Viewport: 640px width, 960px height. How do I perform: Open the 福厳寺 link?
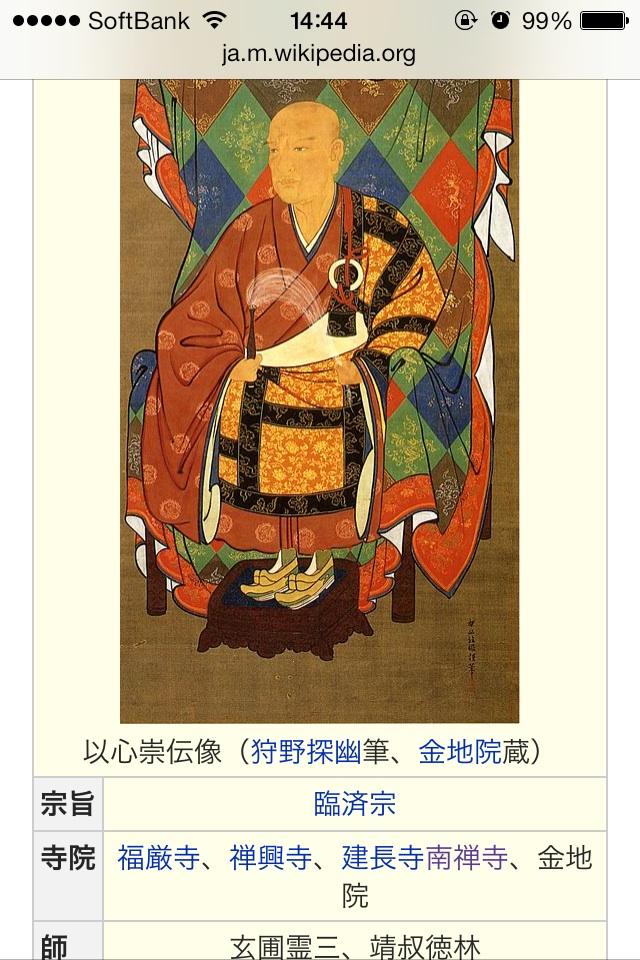[x=158, y=858]
